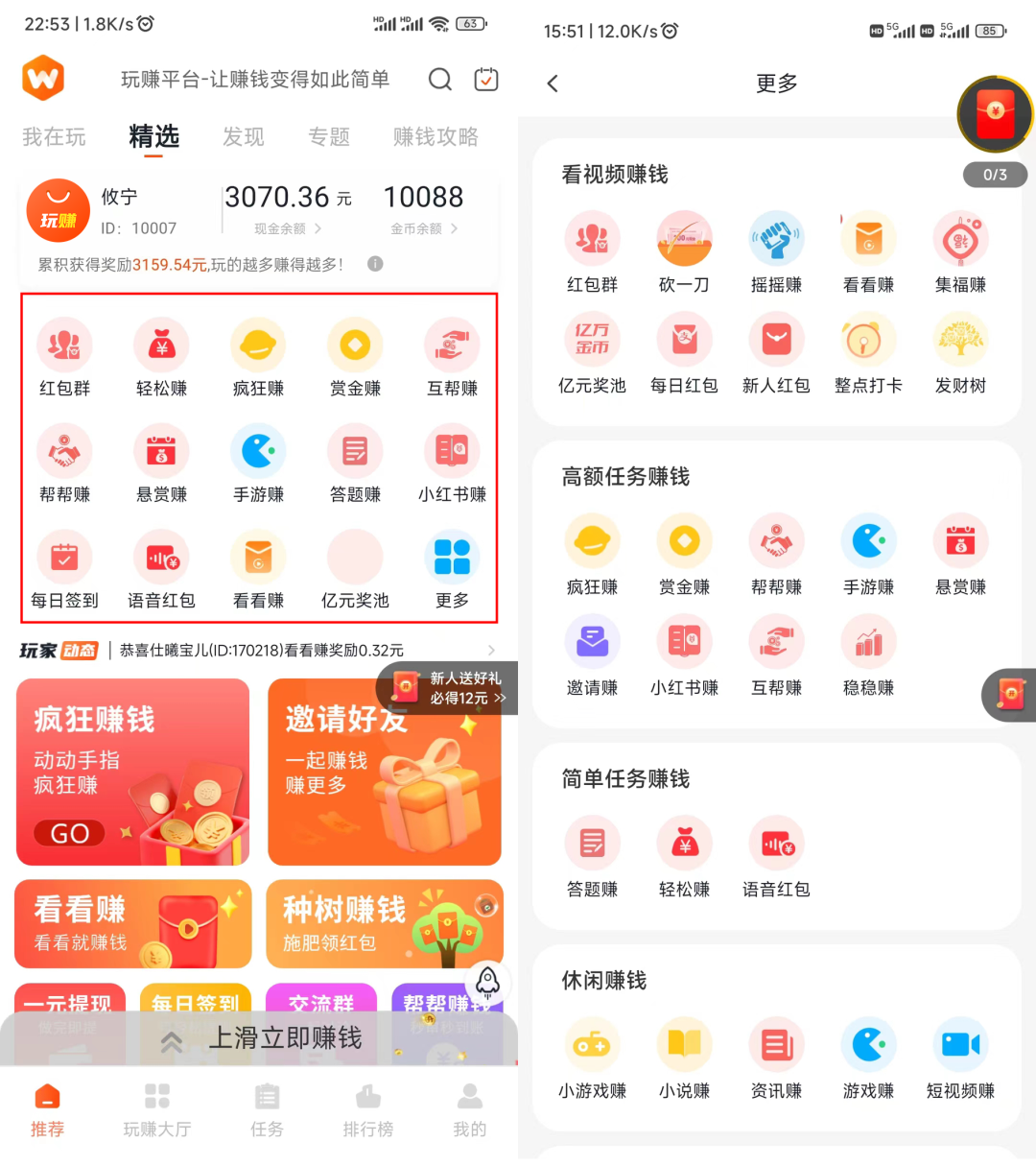This screenshot has width=1036, height=1166.
Task: Open the 邀请好友 card
Action: 384,773
